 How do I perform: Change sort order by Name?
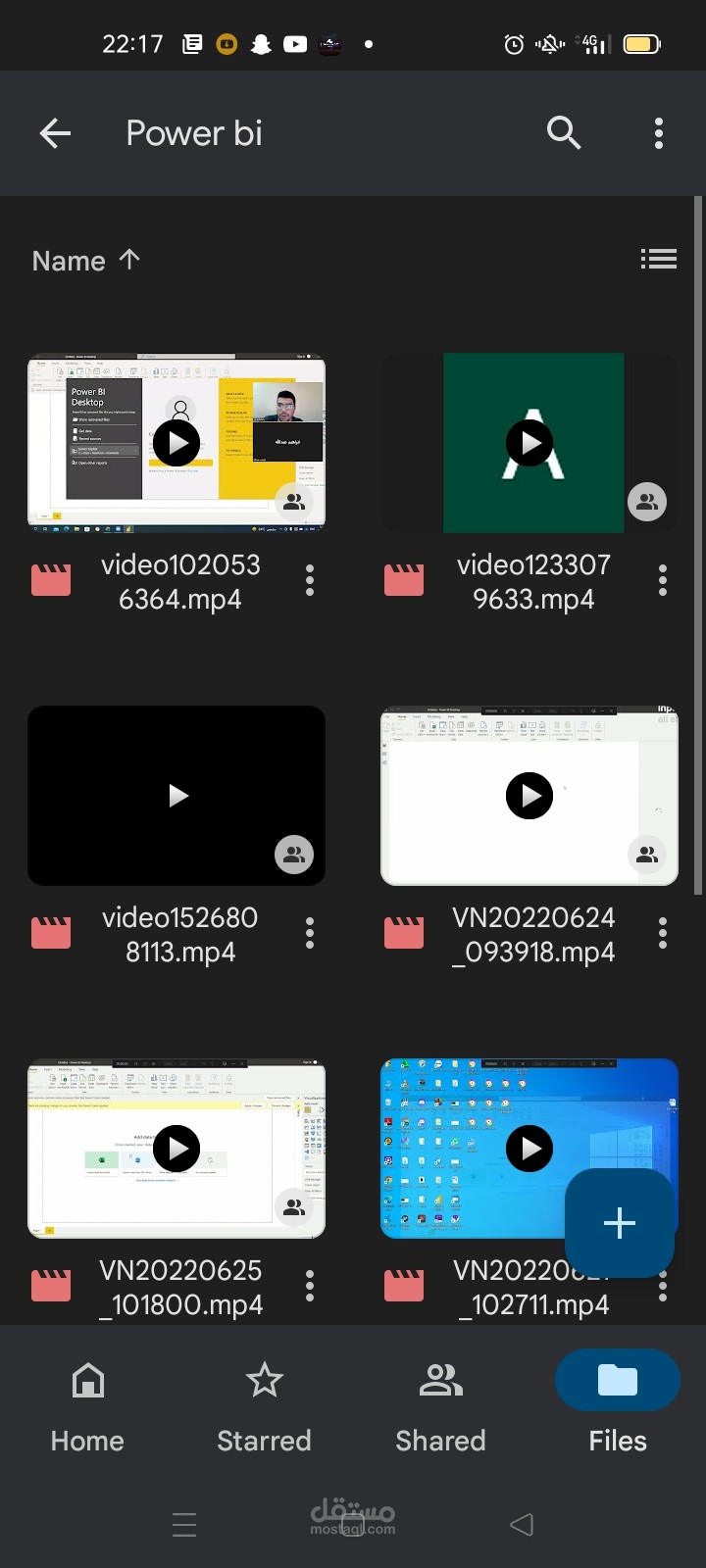(86, 261)
